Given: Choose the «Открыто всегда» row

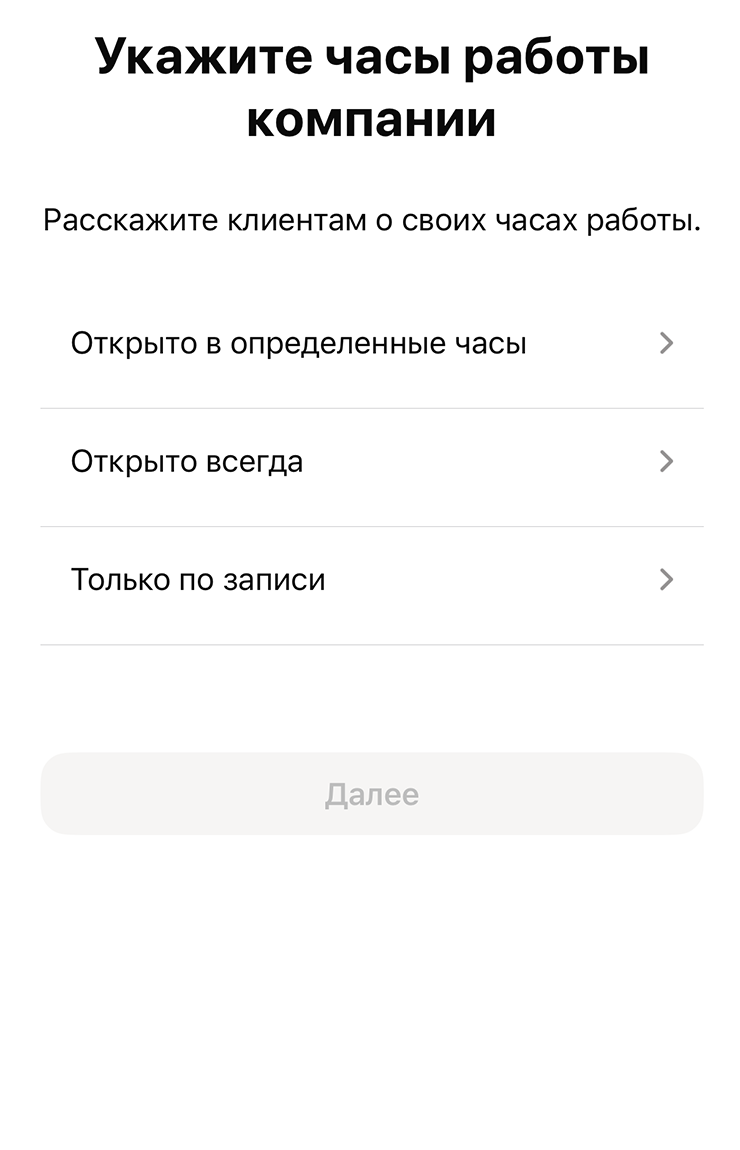Looking at the screenshot, I should coord(371,462).
